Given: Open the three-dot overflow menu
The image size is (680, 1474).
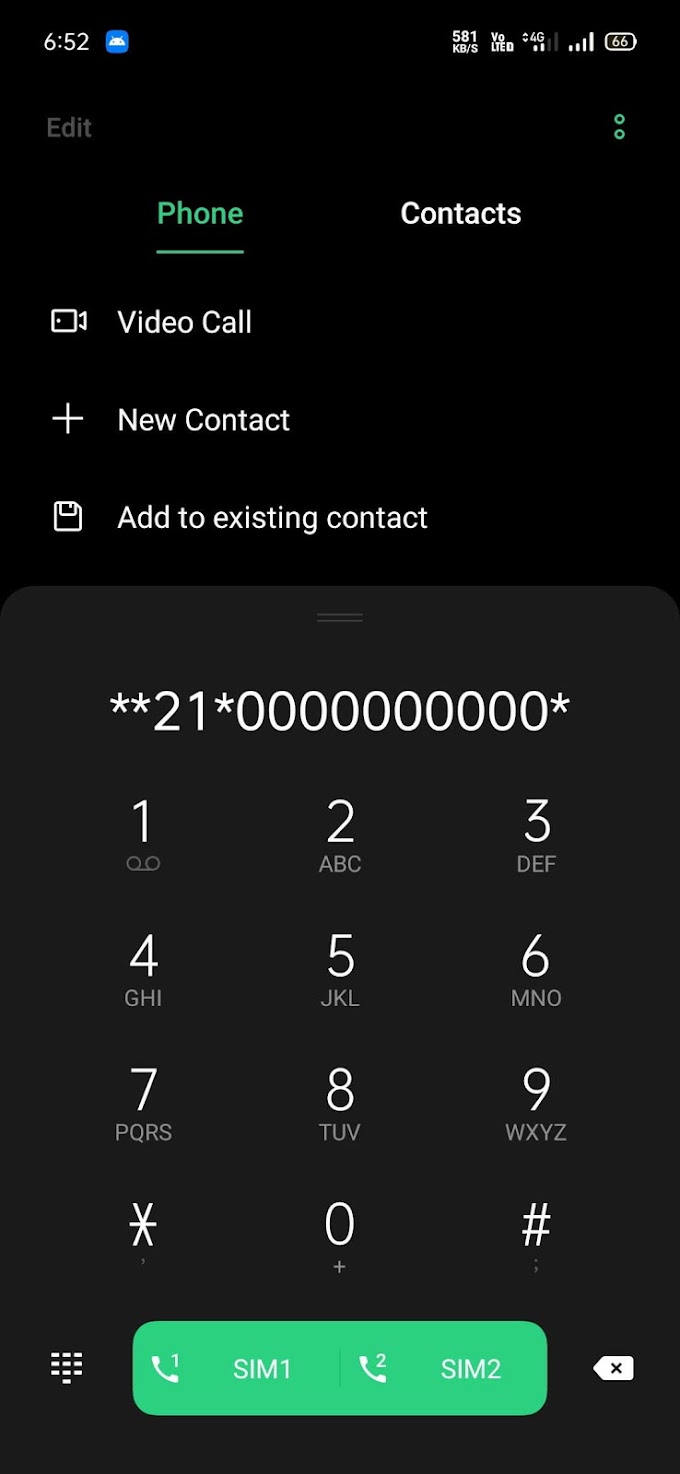Looking at the screenshot, I should click(619, 127).
